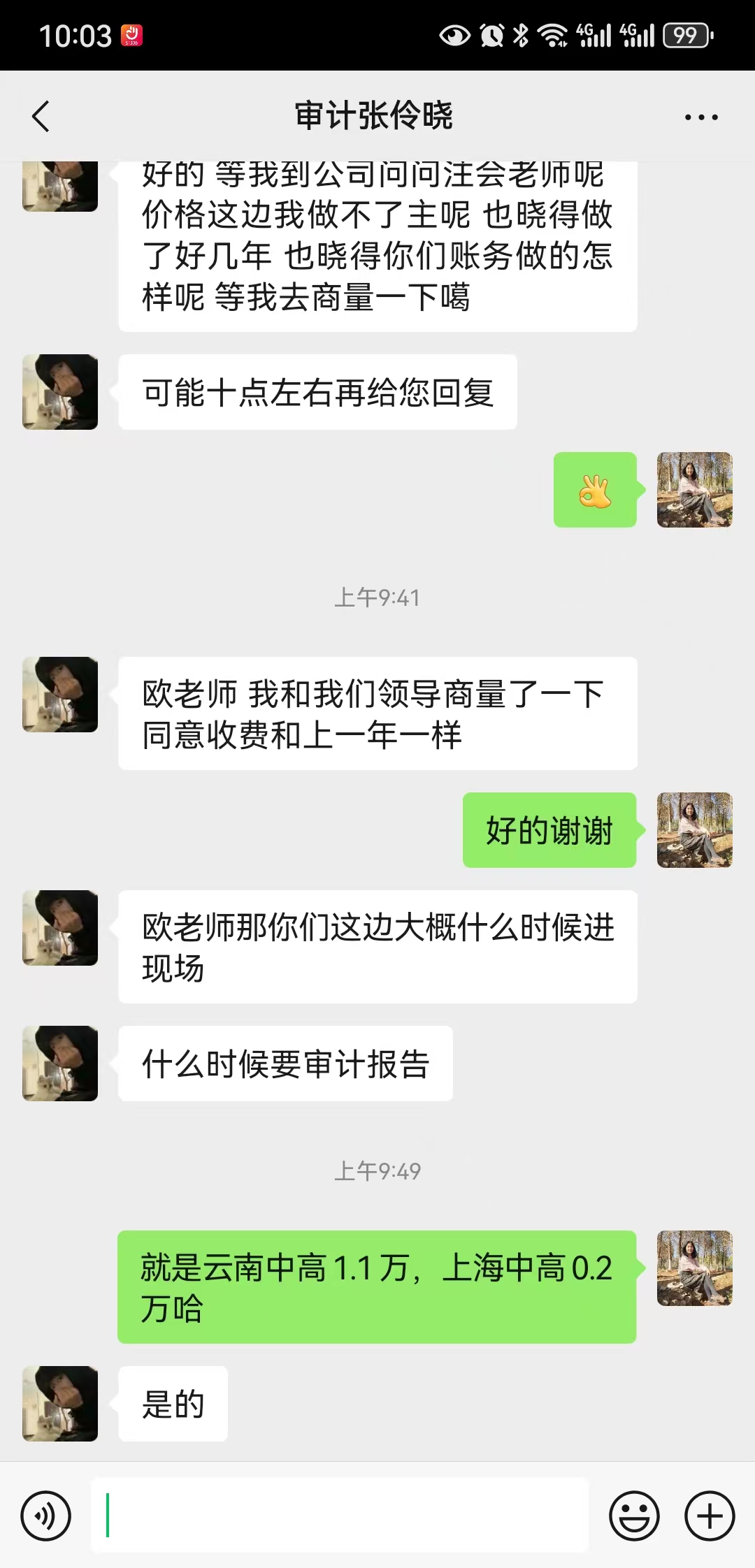Open the chat info overflow menu
The image size is (755, 1568).
[701, 117]
